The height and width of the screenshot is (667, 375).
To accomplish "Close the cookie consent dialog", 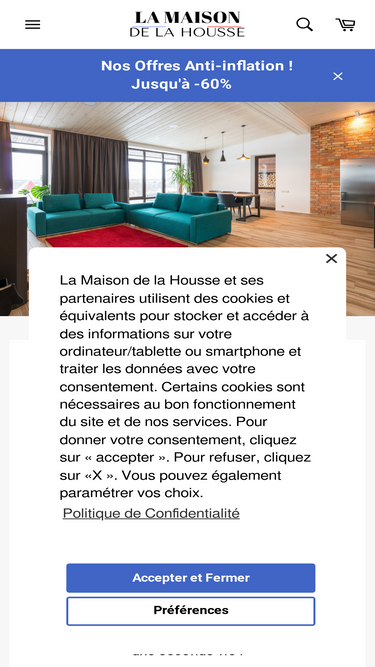I will tap(331, 259).
